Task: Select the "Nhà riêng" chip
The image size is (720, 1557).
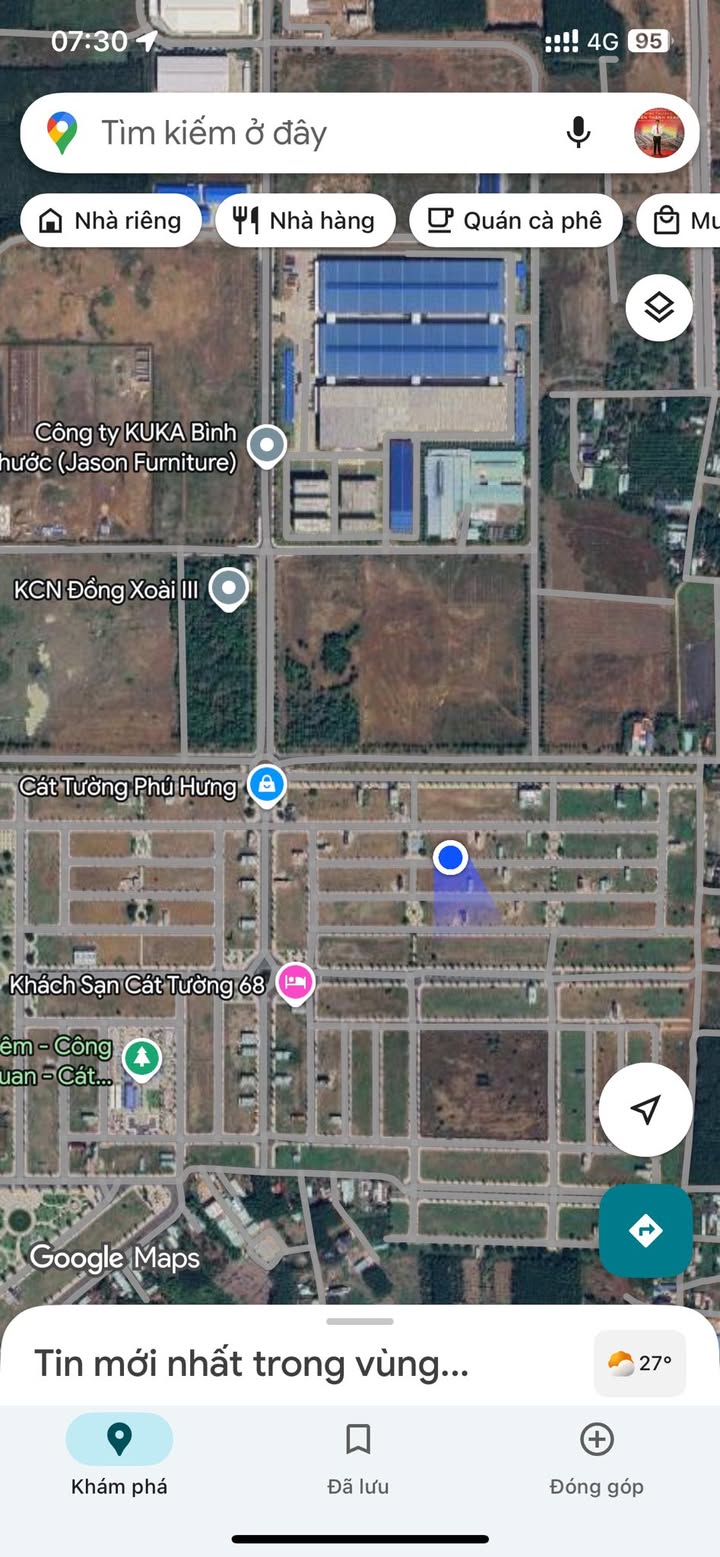Action: click(x=109, y=221)
